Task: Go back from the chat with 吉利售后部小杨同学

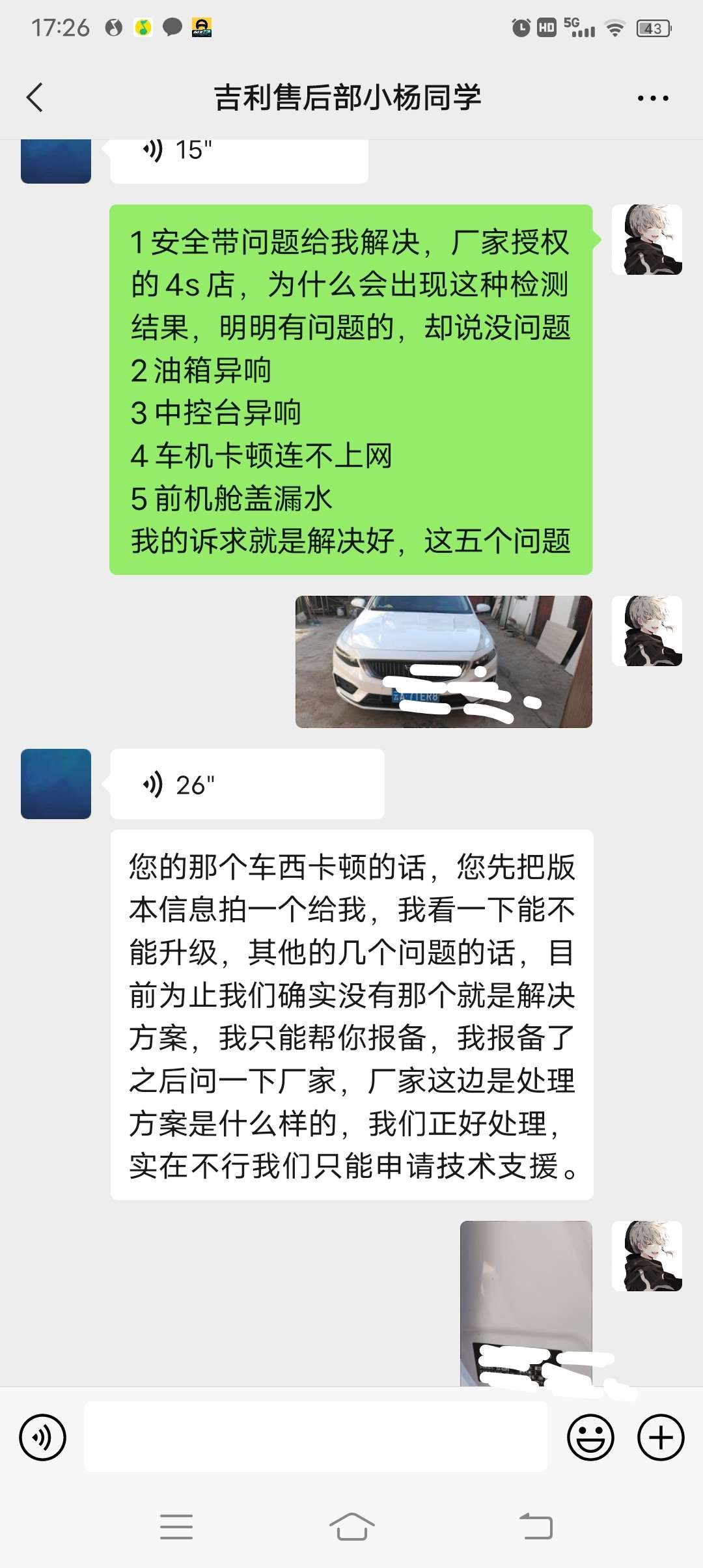Action: click(x=35, y=98)
